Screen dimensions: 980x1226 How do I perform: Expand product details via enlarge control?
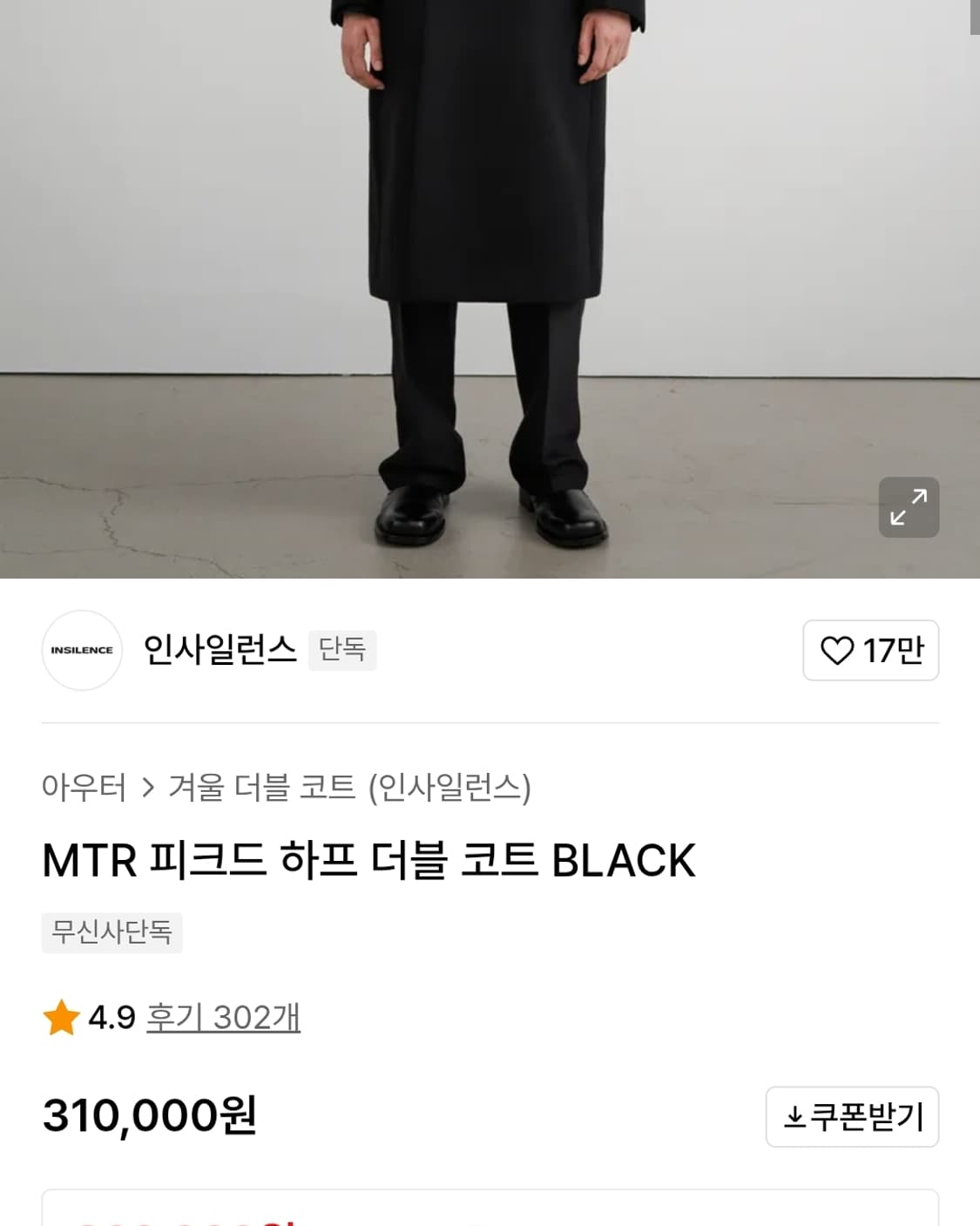click(x=909, y=508)
